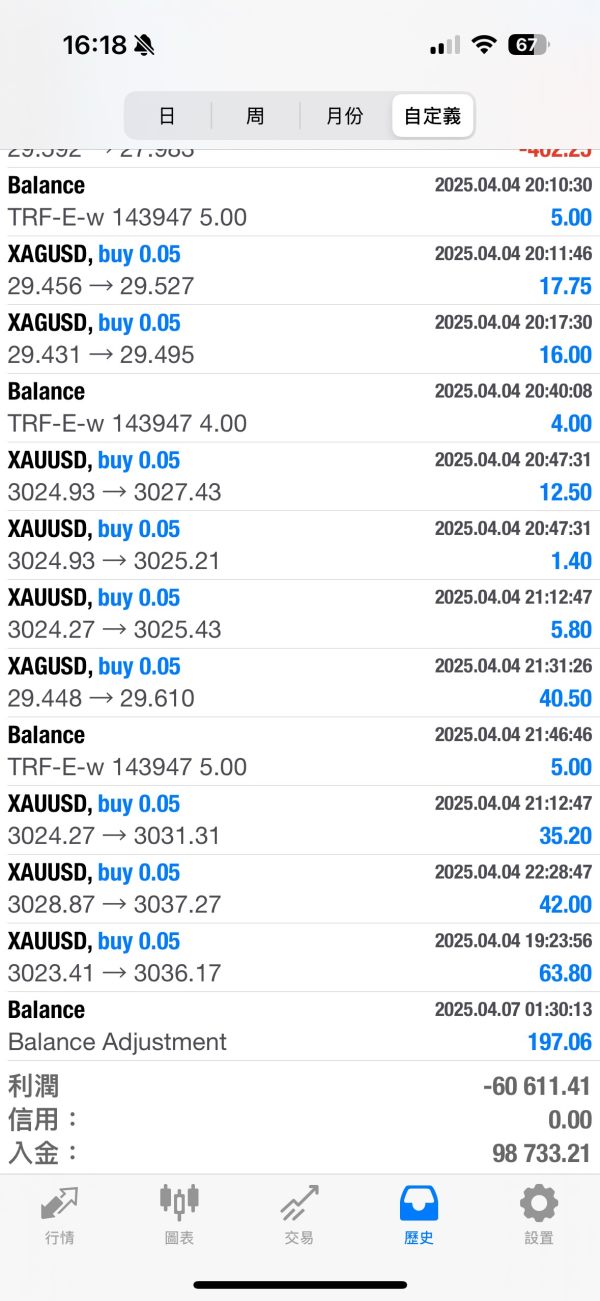
Task: Expand the XAGUSD trade with profit 17.75
Action: click(x=300, y=270)
